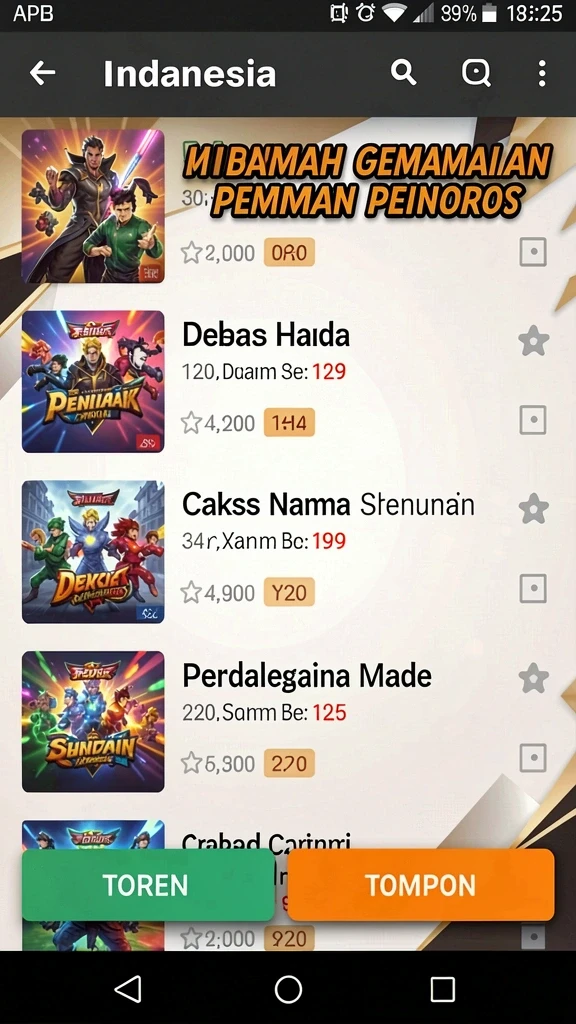Tick the checkbox on the top banner game row
The width and height of the screenshot is (576, 1024).
(533, 251)
